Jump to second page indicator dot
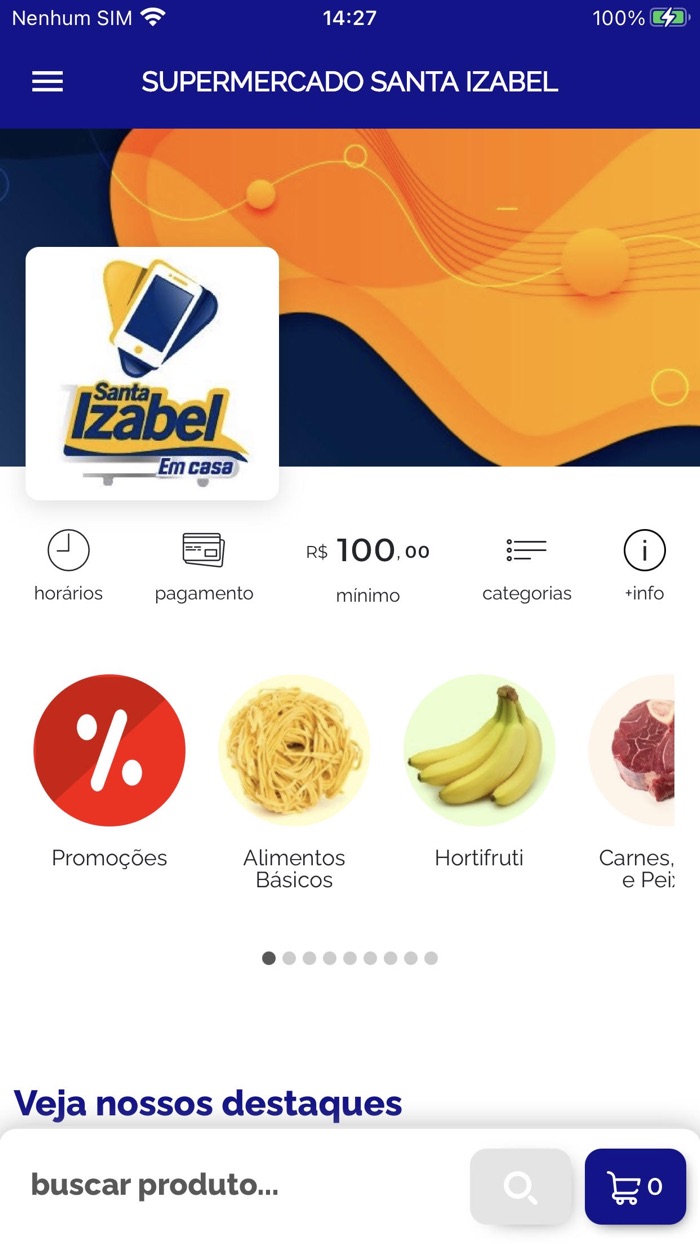 289,958
